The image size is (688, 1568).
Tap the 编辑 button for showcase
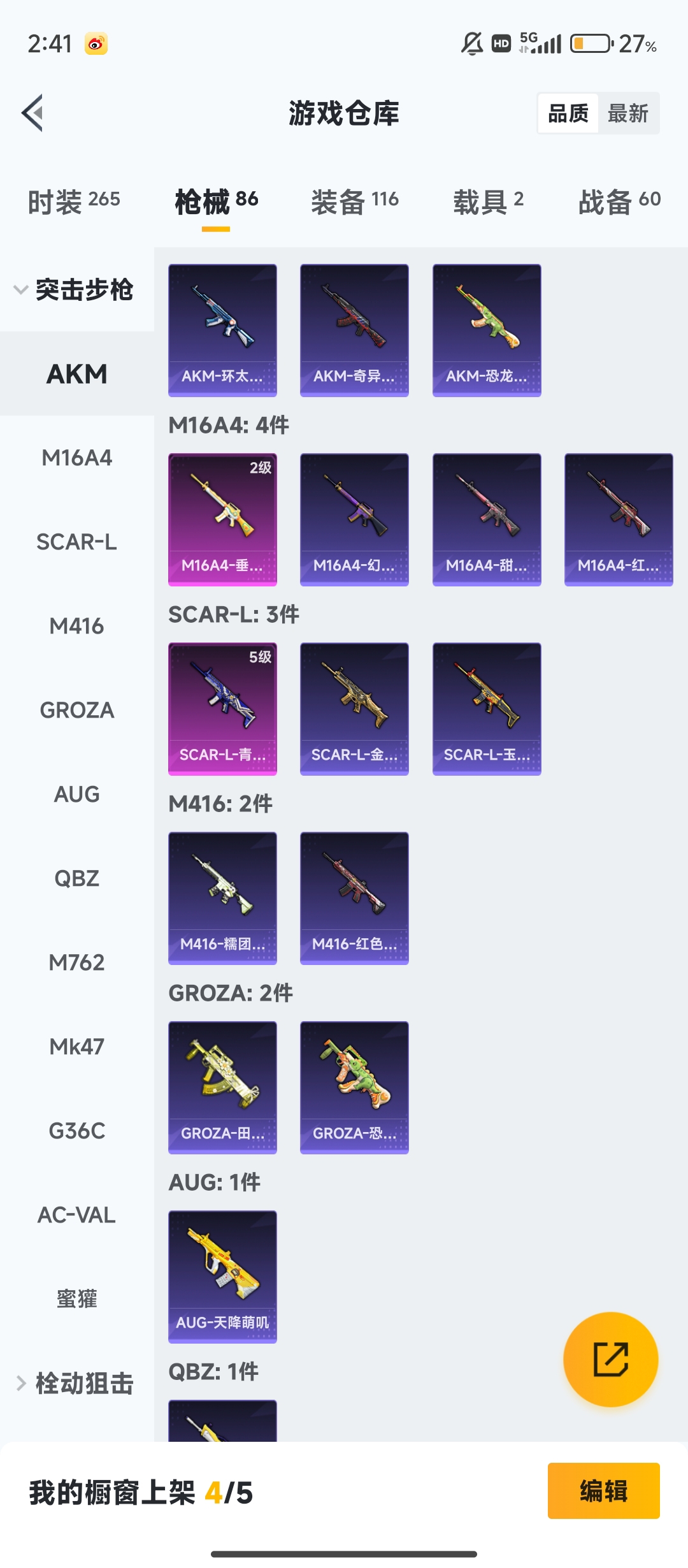pyautogui.click(x=604, y=1491)
